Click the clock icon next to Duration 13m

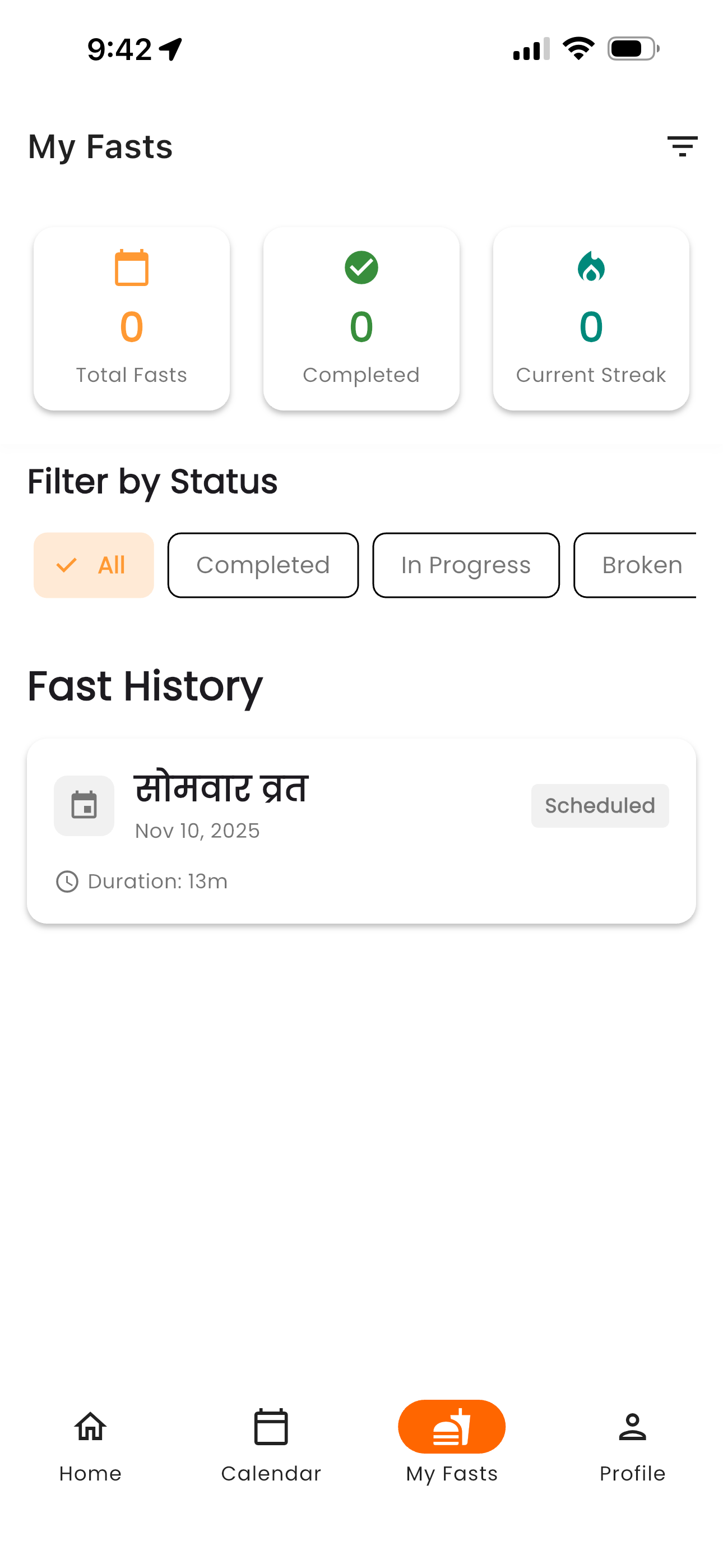pos(67,881)
